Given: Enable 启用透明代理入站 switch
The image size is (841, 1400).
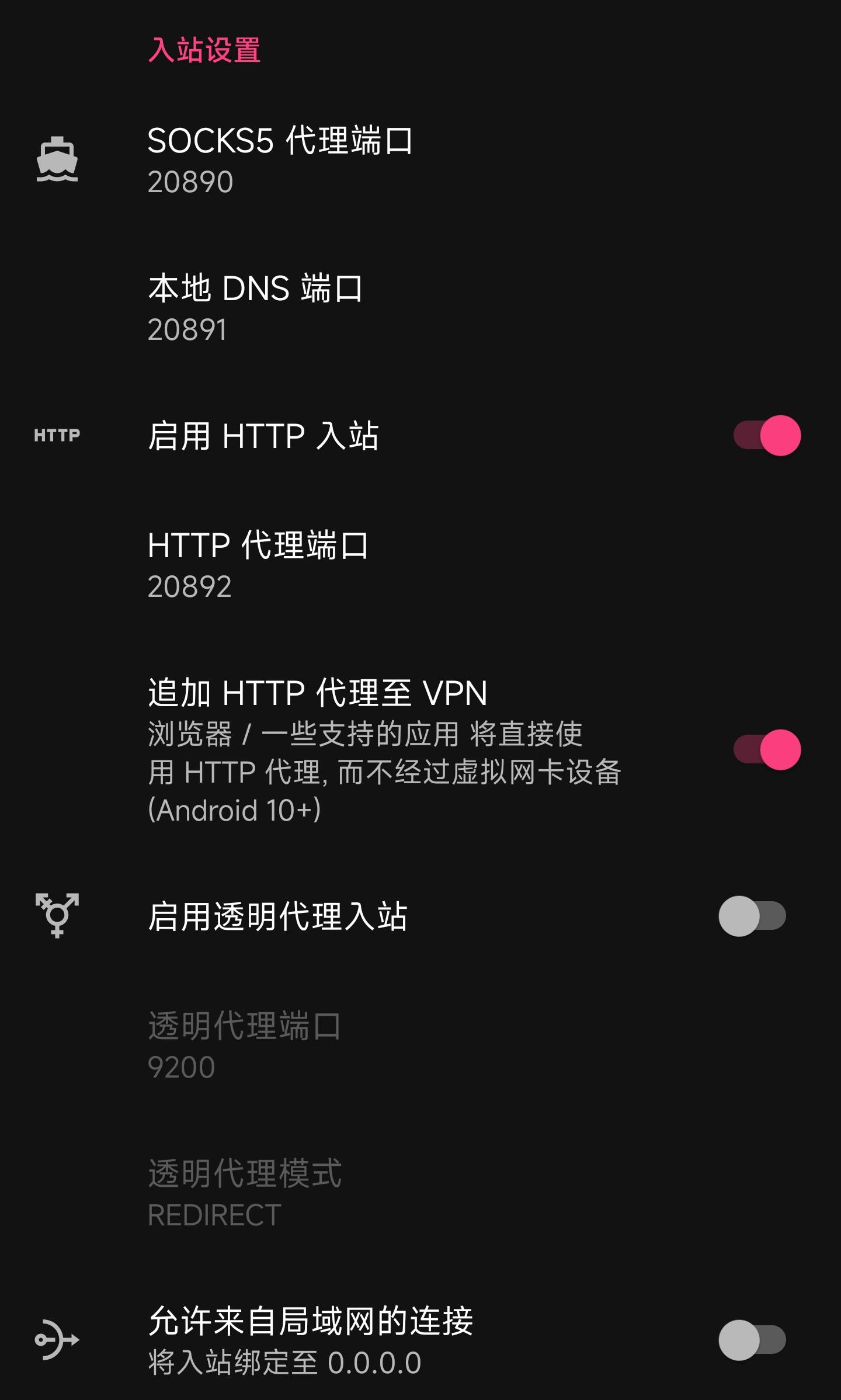Looking at the screenshot, I should coord(752,916).
